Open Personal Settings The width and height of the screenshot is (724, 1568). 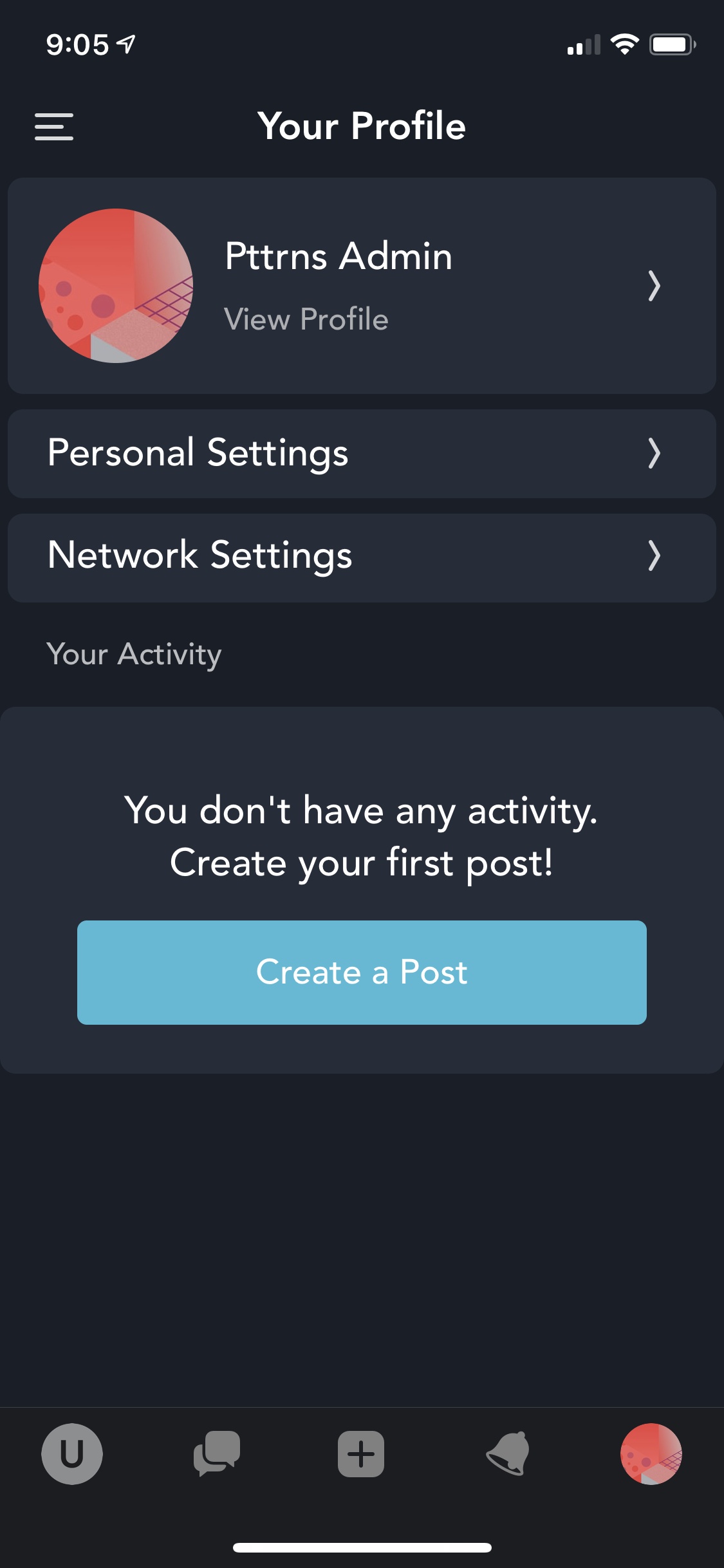(362, 453)
